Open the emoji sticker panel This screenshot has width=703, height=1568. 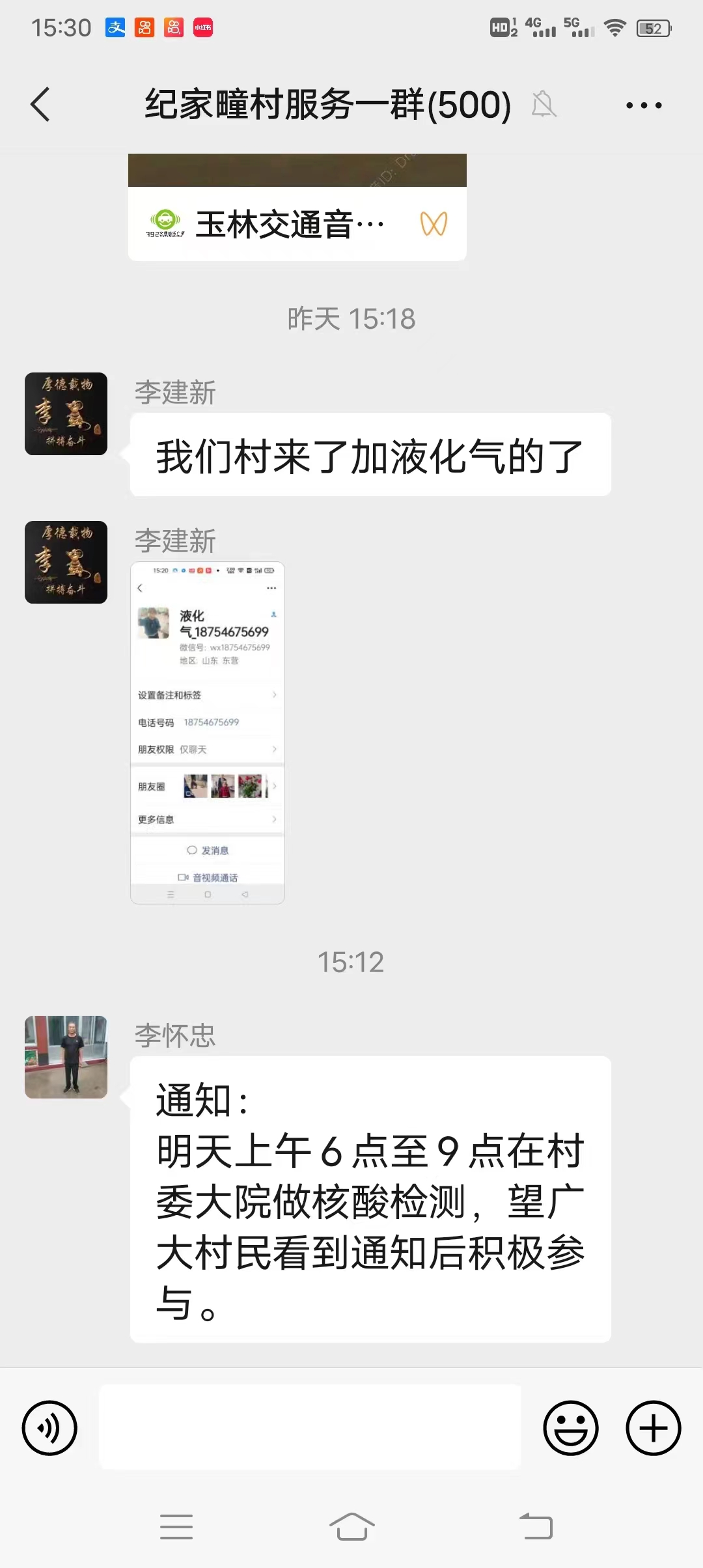tap(571, 1428)
